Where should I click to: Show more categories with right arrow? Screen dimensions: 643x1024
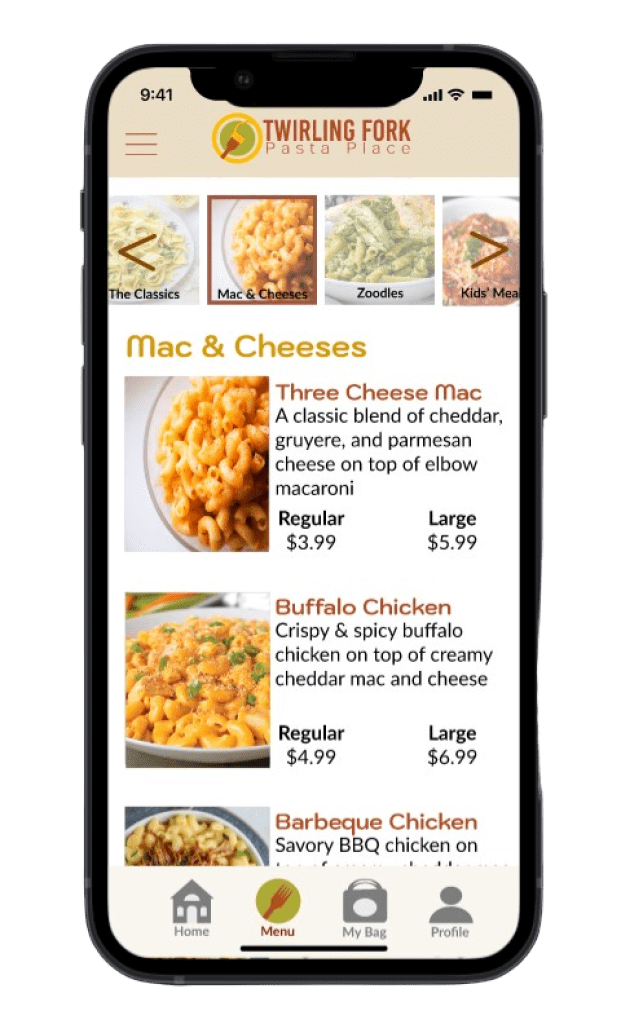click(x=489, y=250)
